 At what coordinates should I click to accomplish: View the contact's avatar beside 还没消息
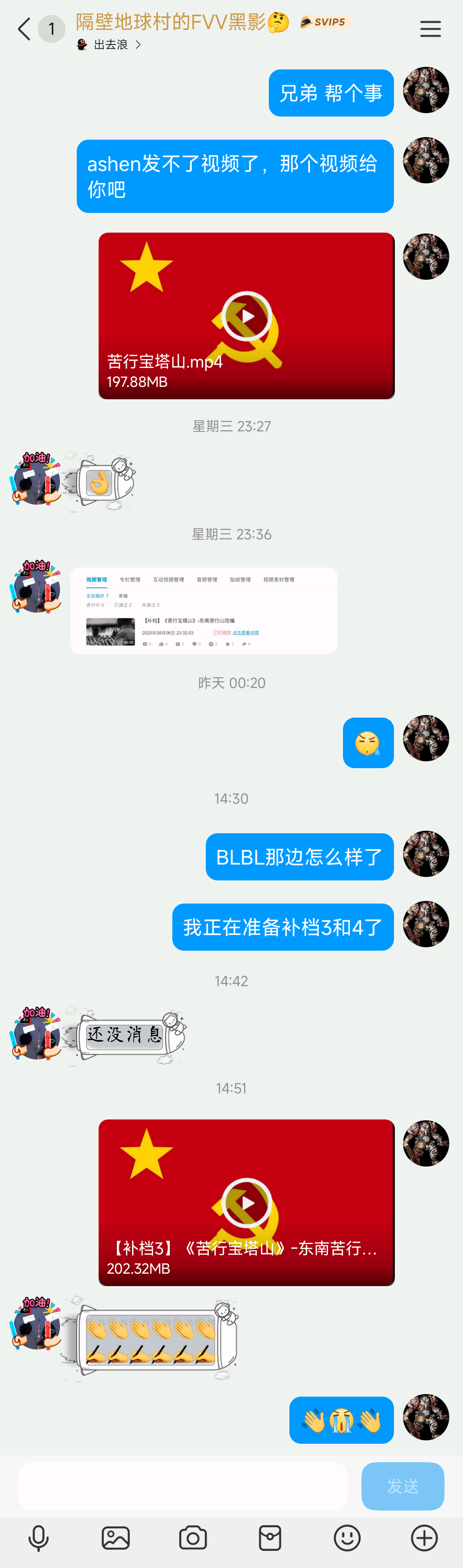[x=35, y=1034]
